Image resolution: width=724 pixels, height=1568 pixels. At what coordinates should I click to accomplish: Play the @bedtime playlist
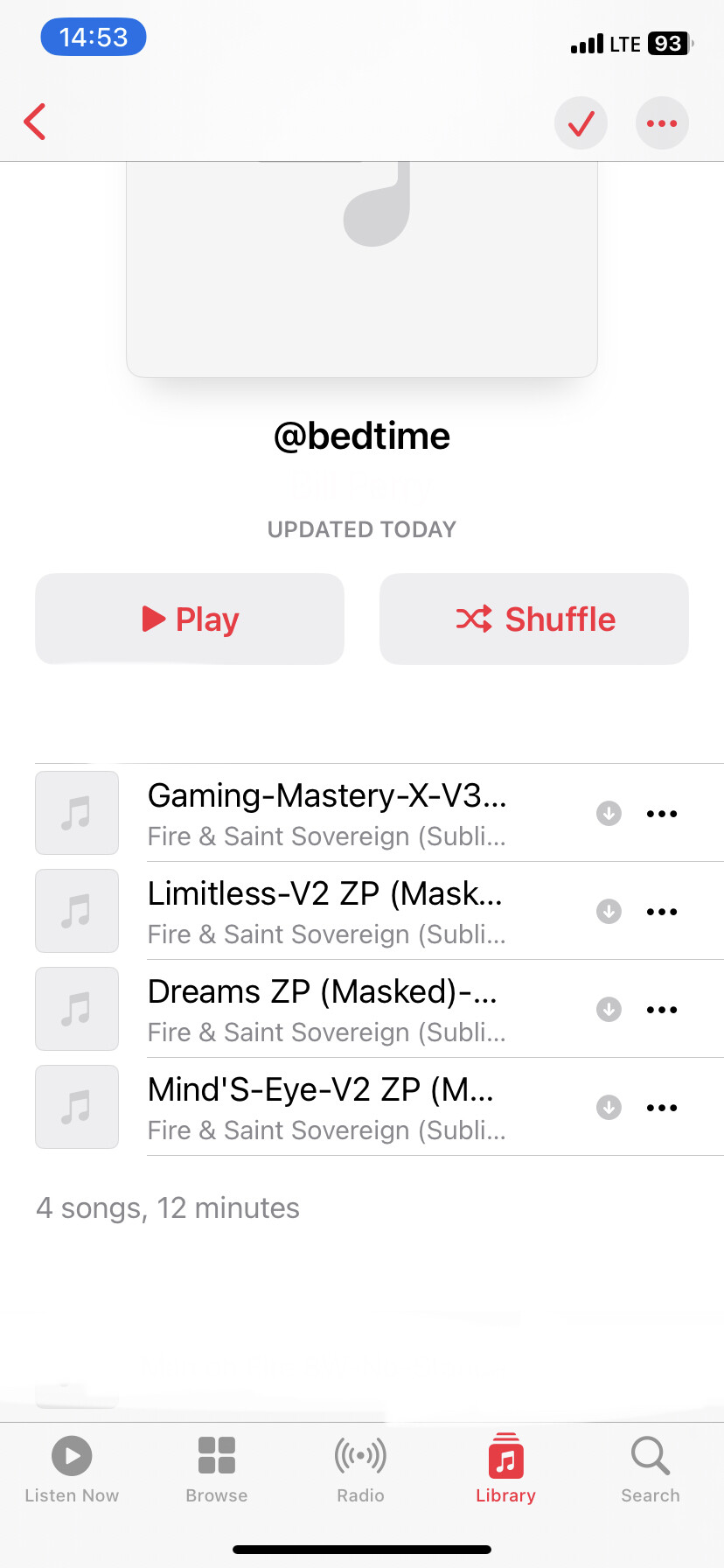[190, 619]
